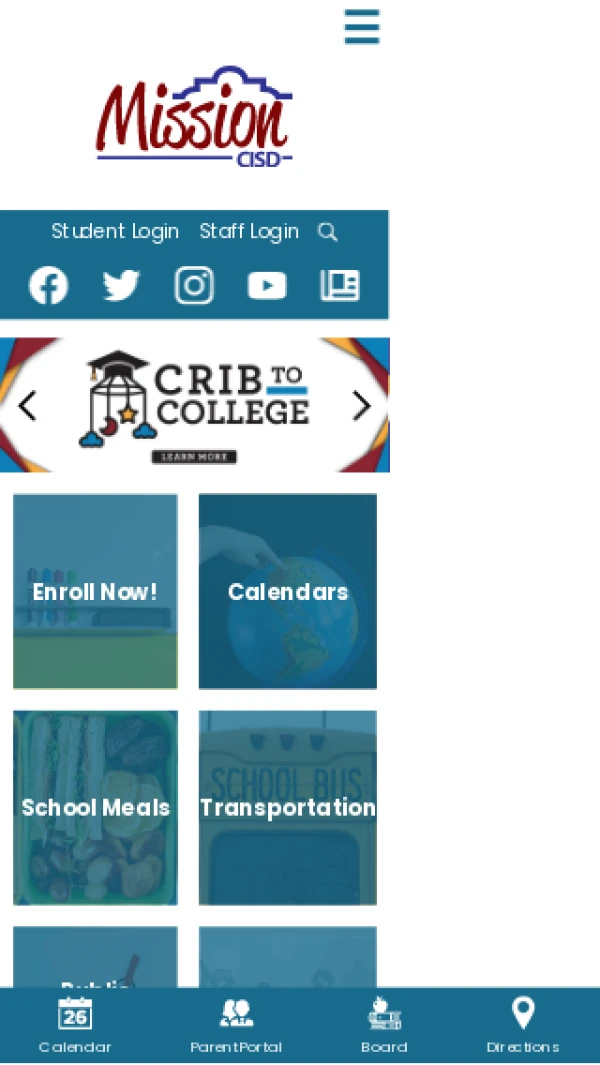
Task: Select the School Meals tile
Action: coord(95,807)
